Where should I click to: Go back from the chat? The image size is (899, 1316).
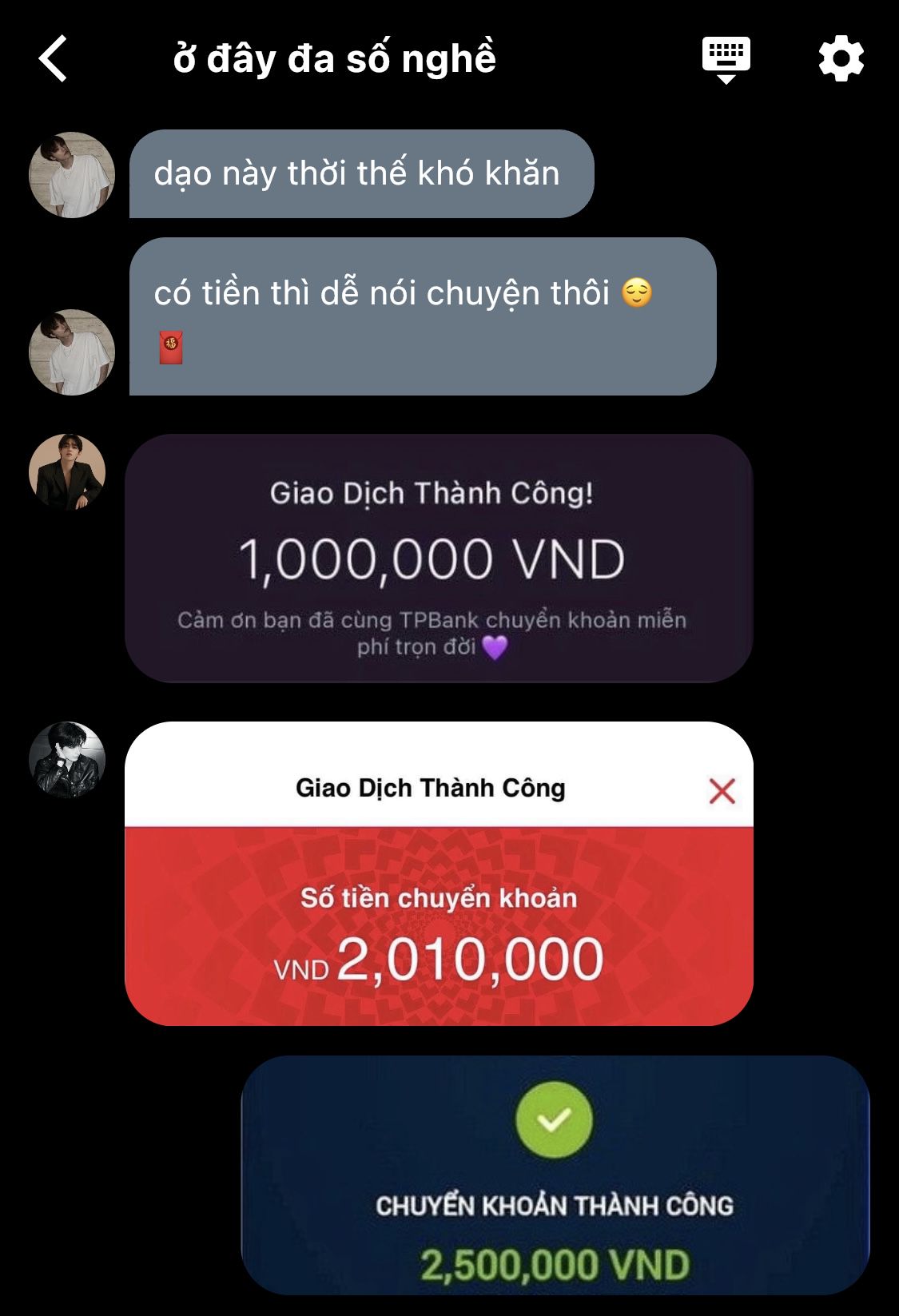pos(53,58)
